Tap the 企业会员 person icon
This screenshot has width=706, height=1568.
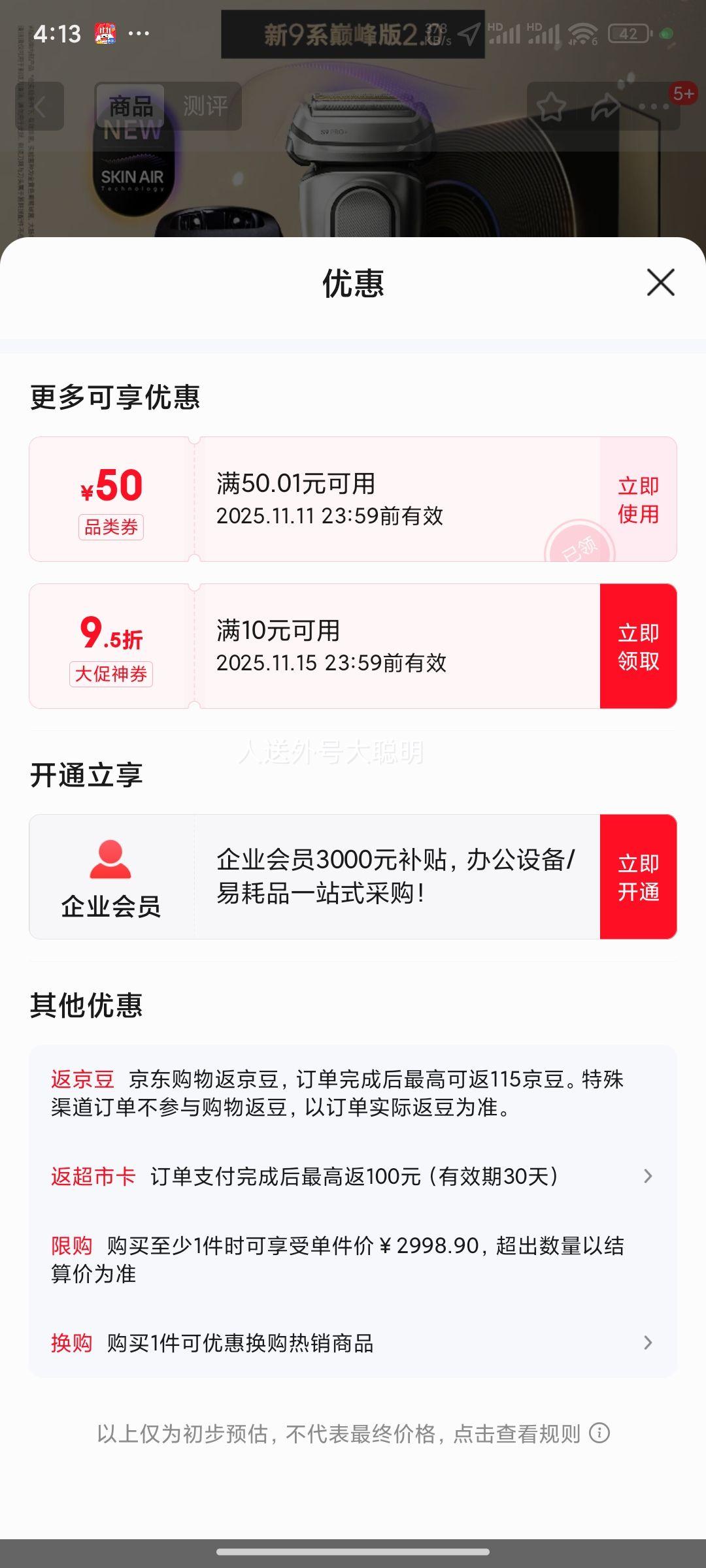click(109, 857)
